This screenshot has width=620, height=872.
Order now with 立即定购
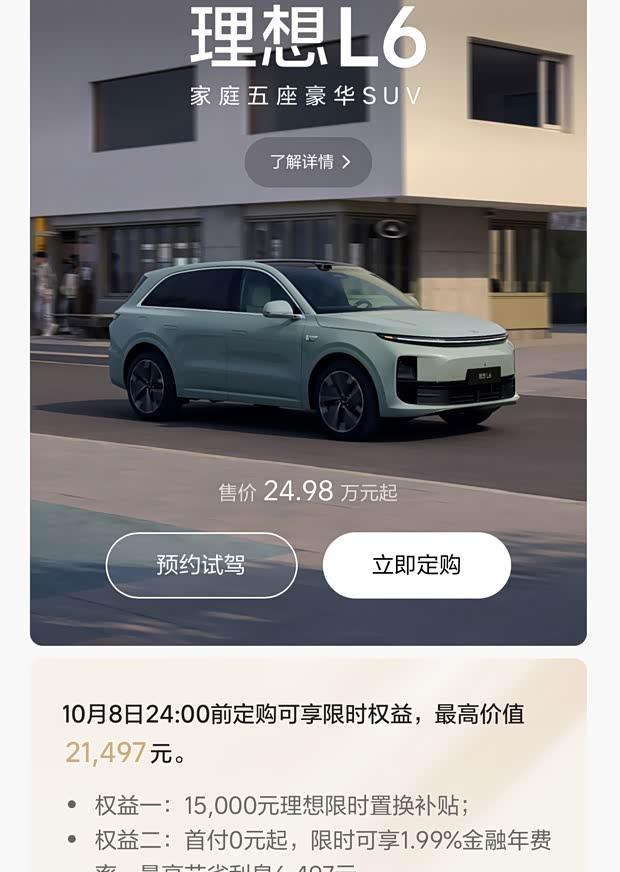point(416,565)
